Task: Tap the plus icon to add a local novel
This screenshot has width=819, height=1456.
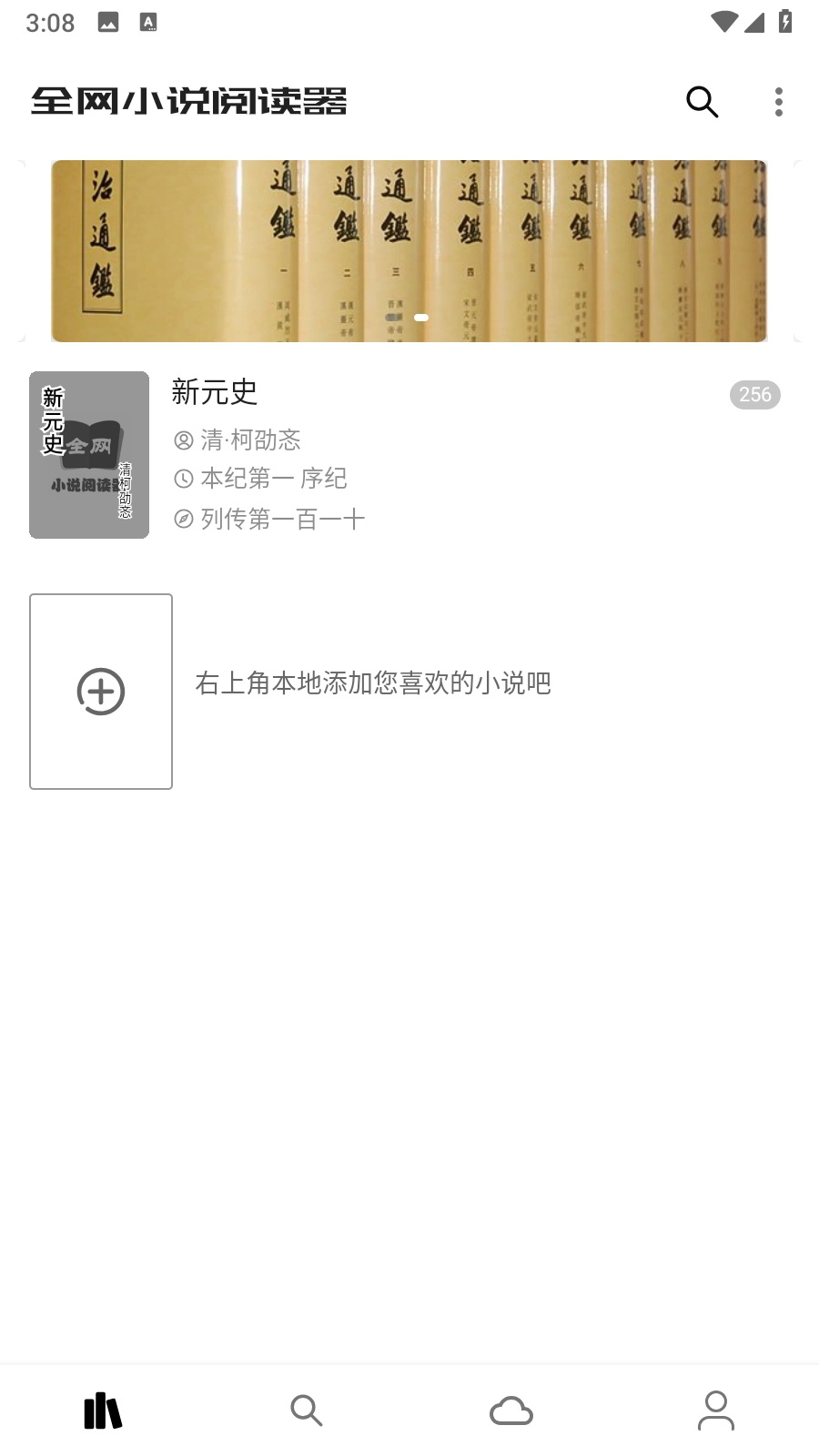Action: [100, 692]
